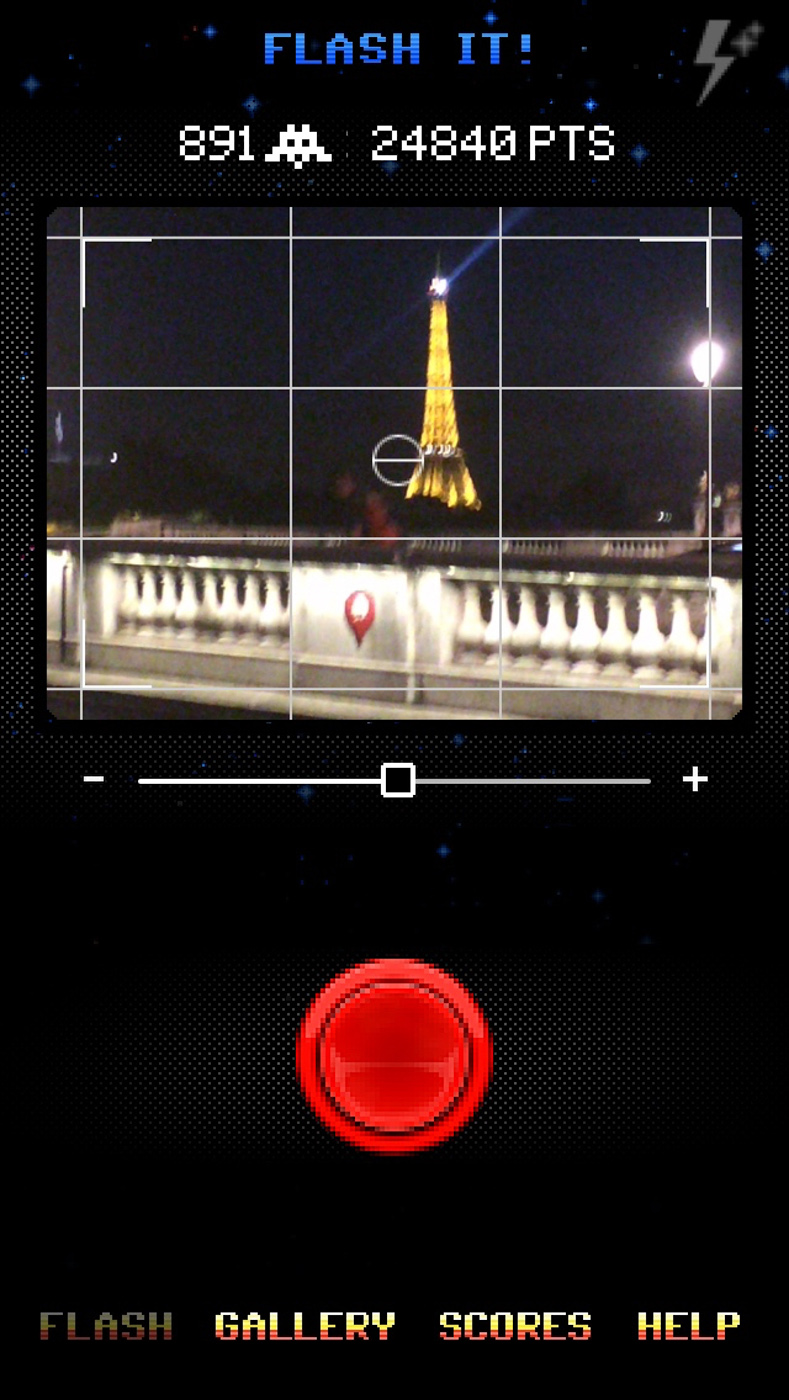789x1400 pixels.
Task: Switch to the Gallery tab
Action: 305,1326
